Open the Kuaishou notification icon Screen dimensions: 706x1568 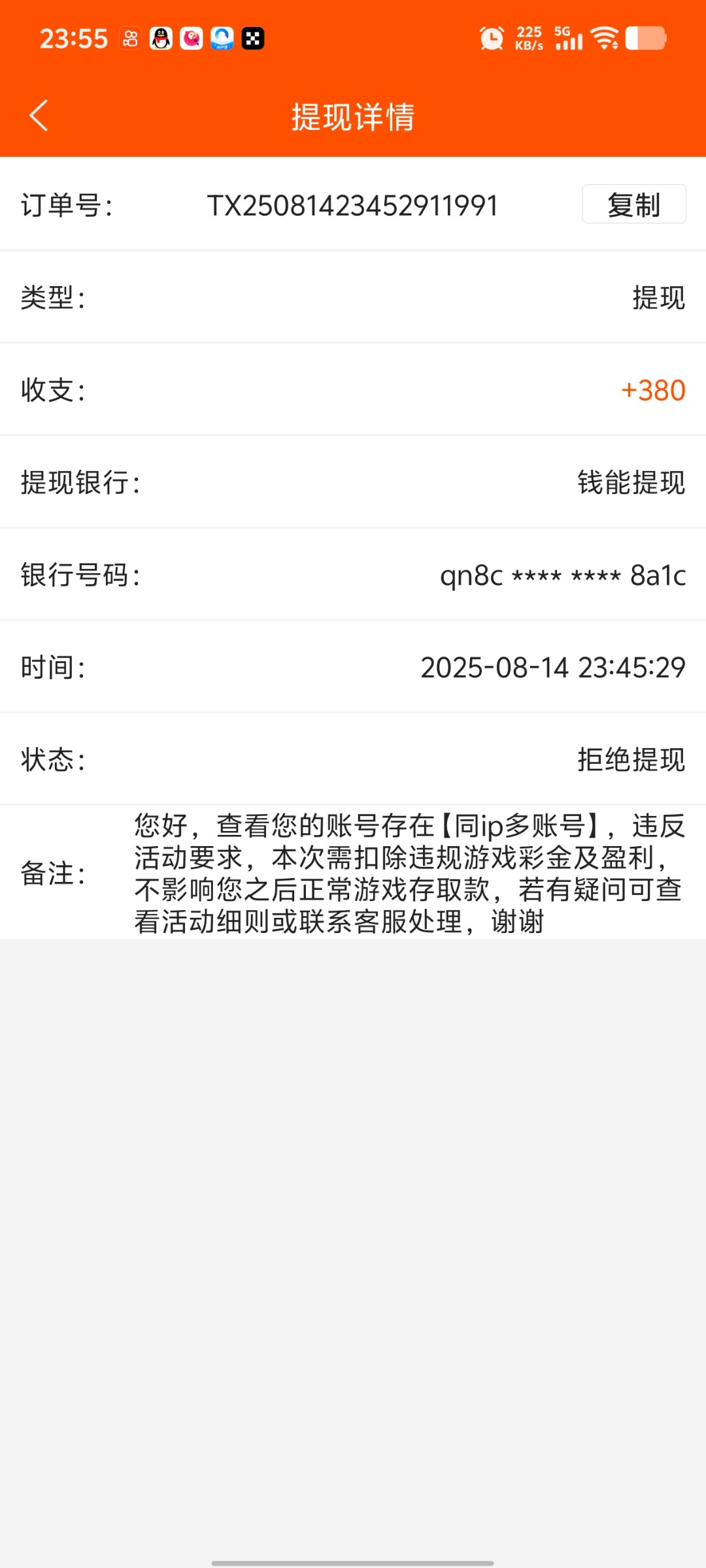tap(129, 38)
